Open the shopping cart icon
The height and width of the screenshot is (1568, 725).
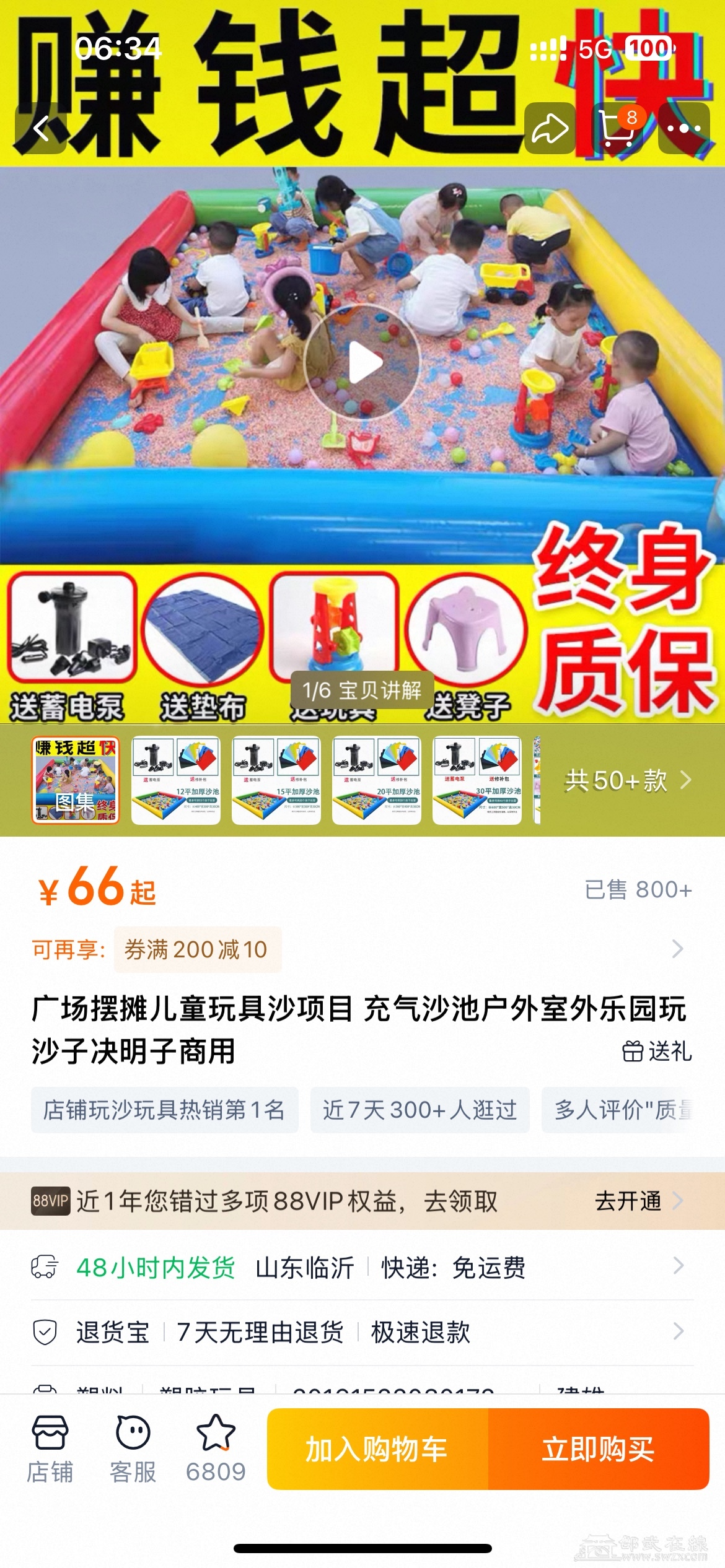[617, 129]
